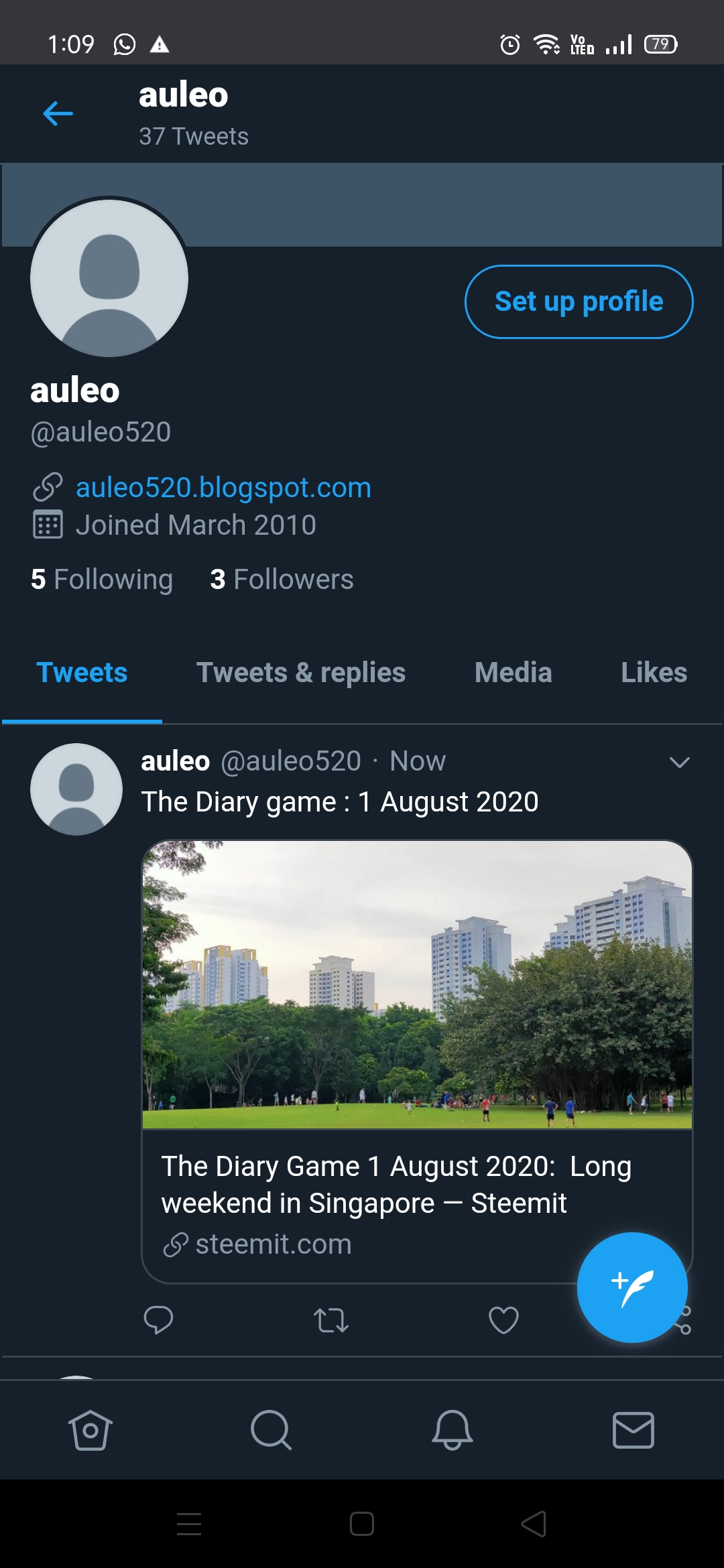Viewport: 724px width, 1568px height.
Task: Retweet the Diary game tweet
Action: tap(331, 1320)
